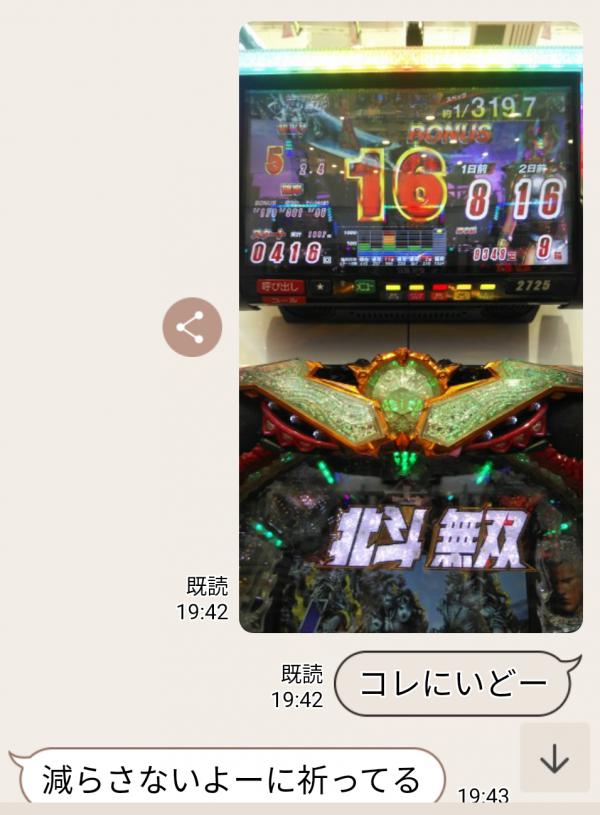This screenshot has width=600, height=815.
Task: Open the pachinko machine photo
Action: pos(410,327)
